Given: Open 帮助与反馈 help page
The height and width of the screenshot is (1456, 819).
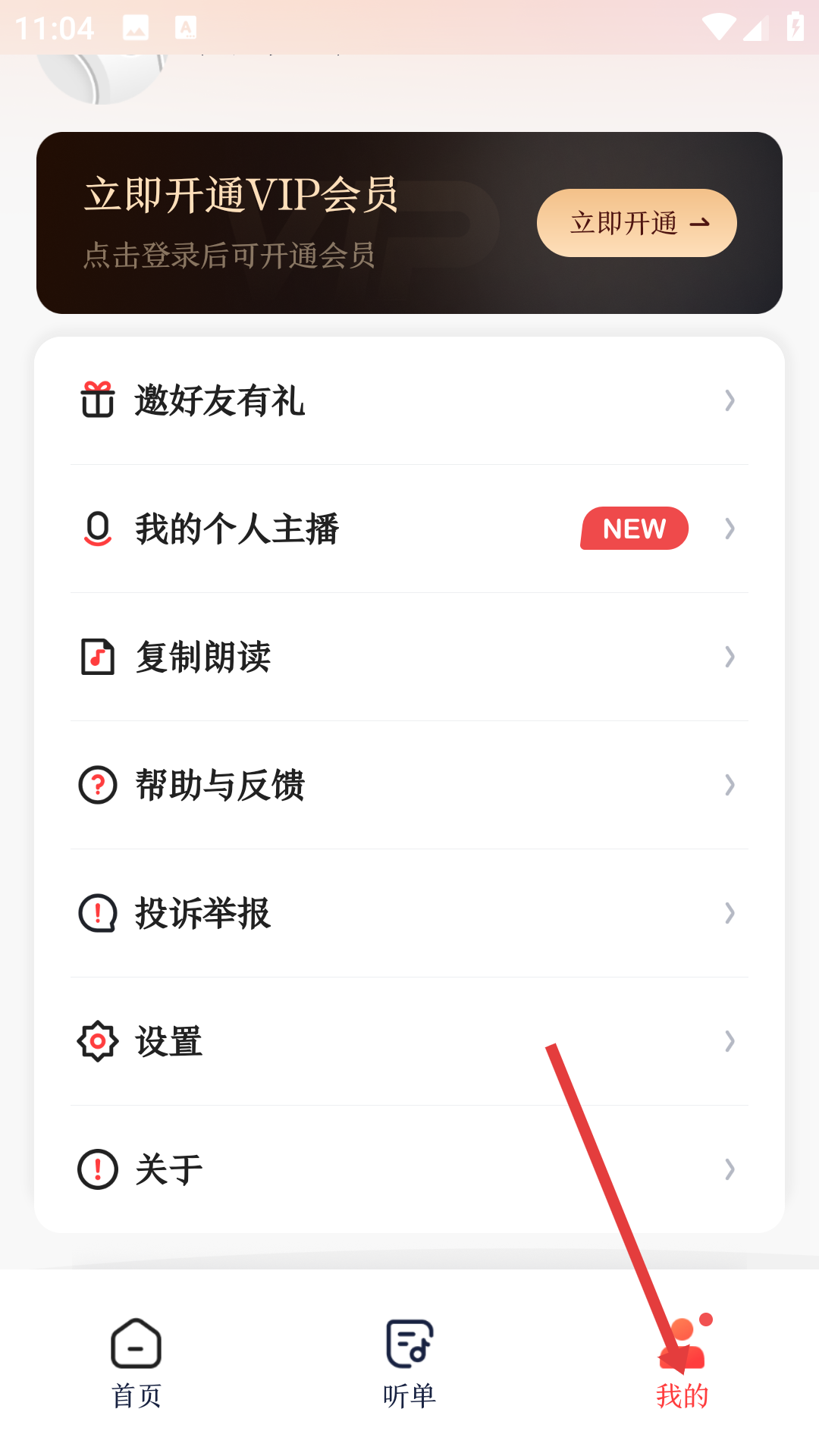Looking at the screenshot, I should point(409,785).
